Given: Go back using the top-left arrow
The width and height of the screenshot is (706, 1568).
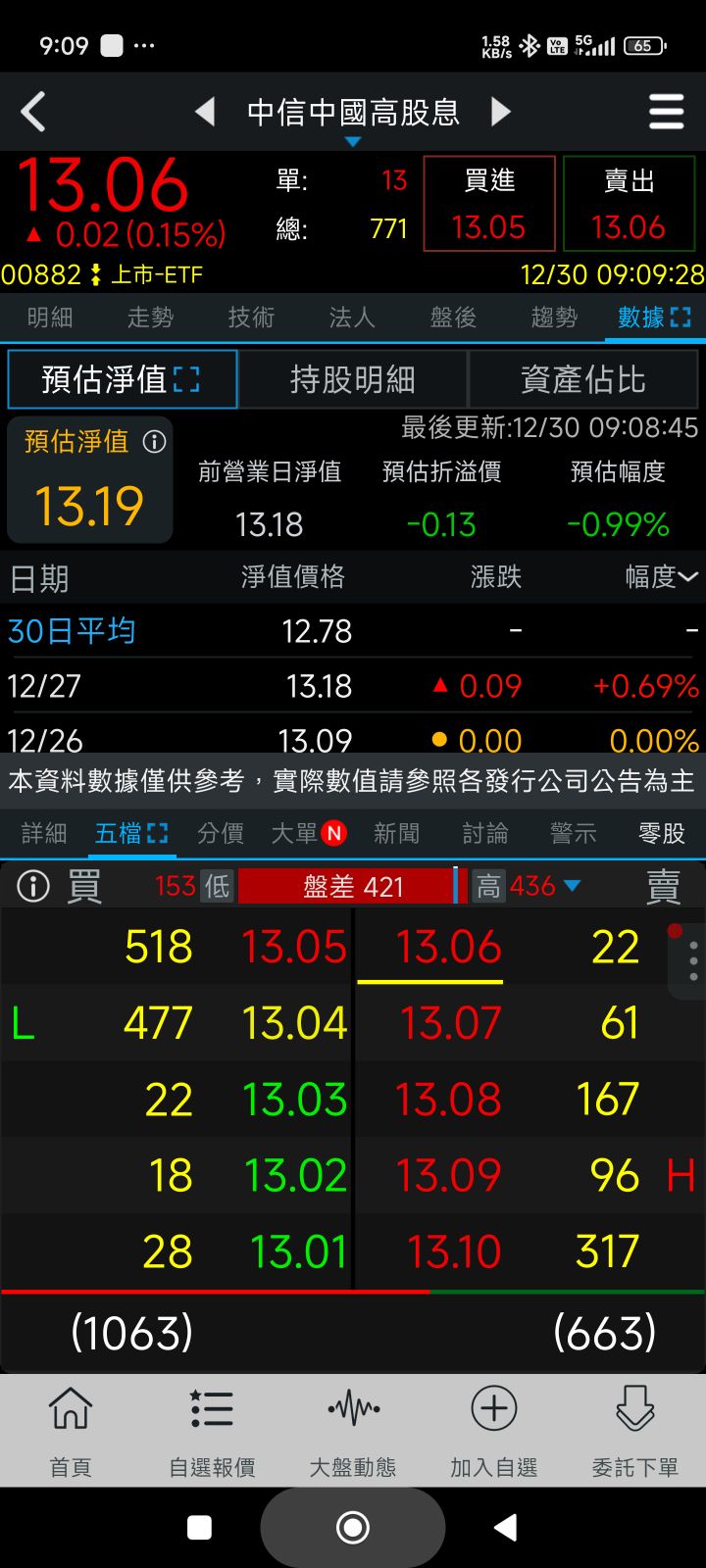Looking at the screenshot, I should tap(33, 112).
